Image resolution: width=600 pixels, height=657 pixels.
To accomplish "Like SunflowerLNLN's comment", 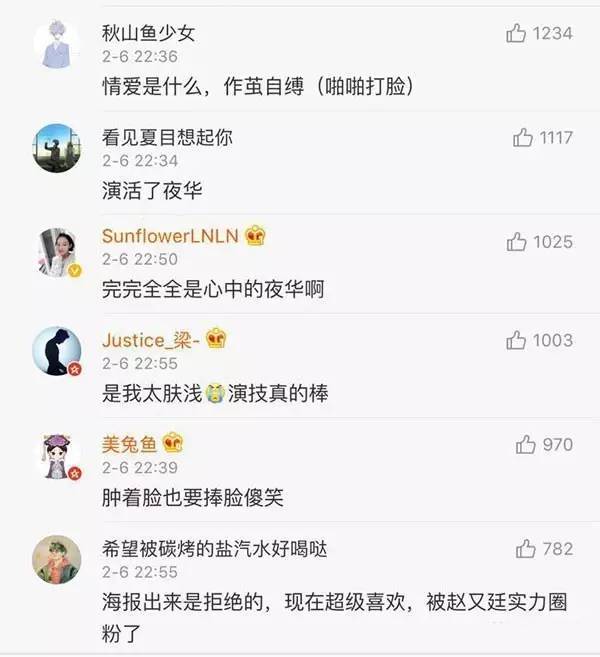I will click(516, 241).
